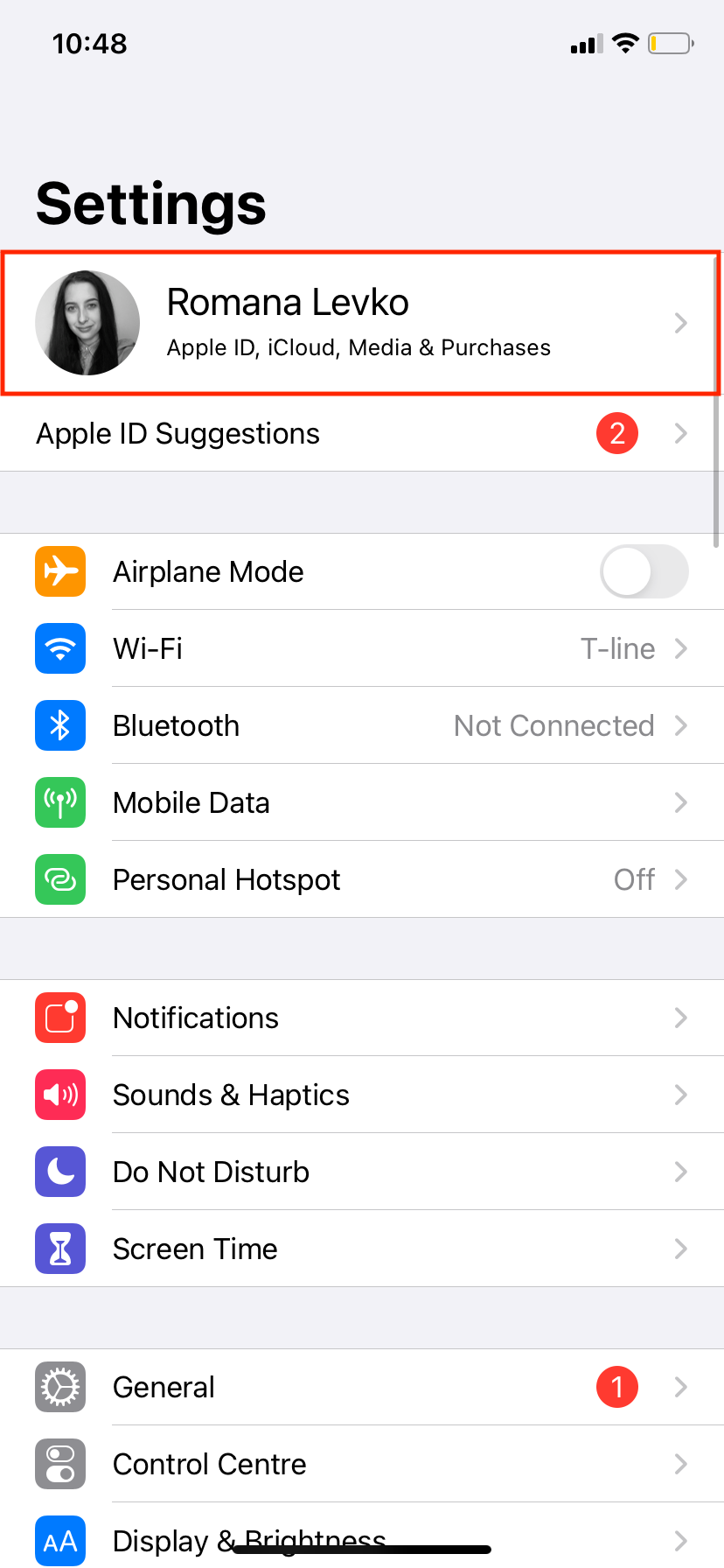Tap the red badge on General
The height and width of the screenshot is (1568, 724).
[617, 1387]
